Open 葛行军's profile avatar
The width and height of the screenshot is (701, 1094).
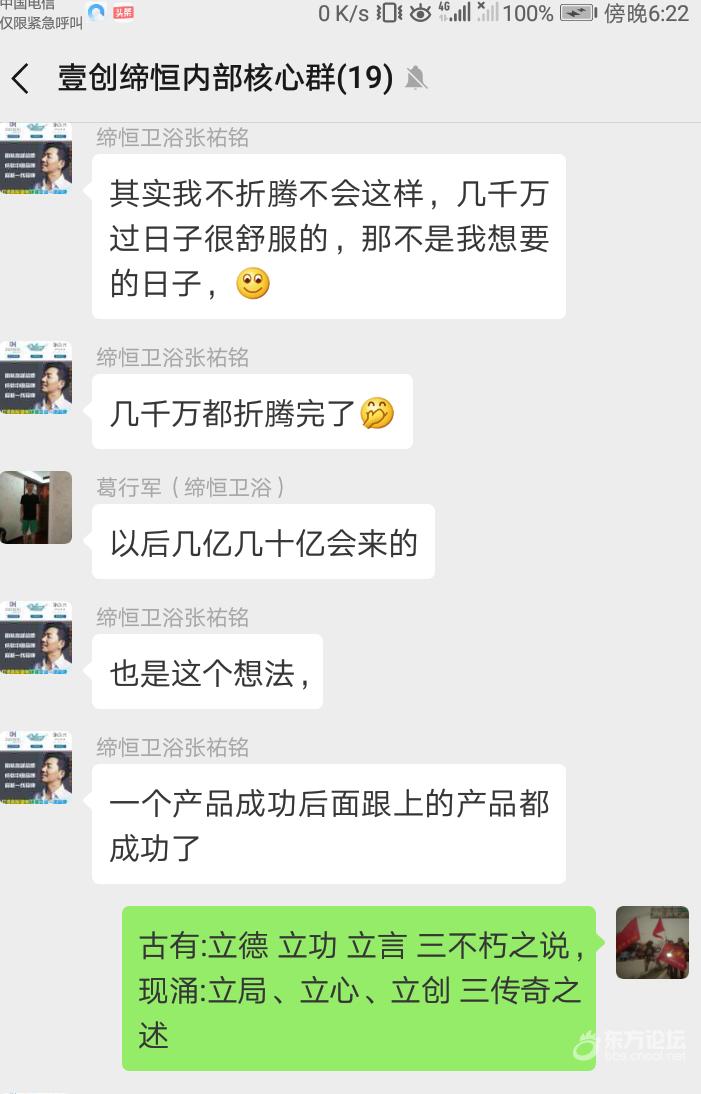[x=36, y=507]
